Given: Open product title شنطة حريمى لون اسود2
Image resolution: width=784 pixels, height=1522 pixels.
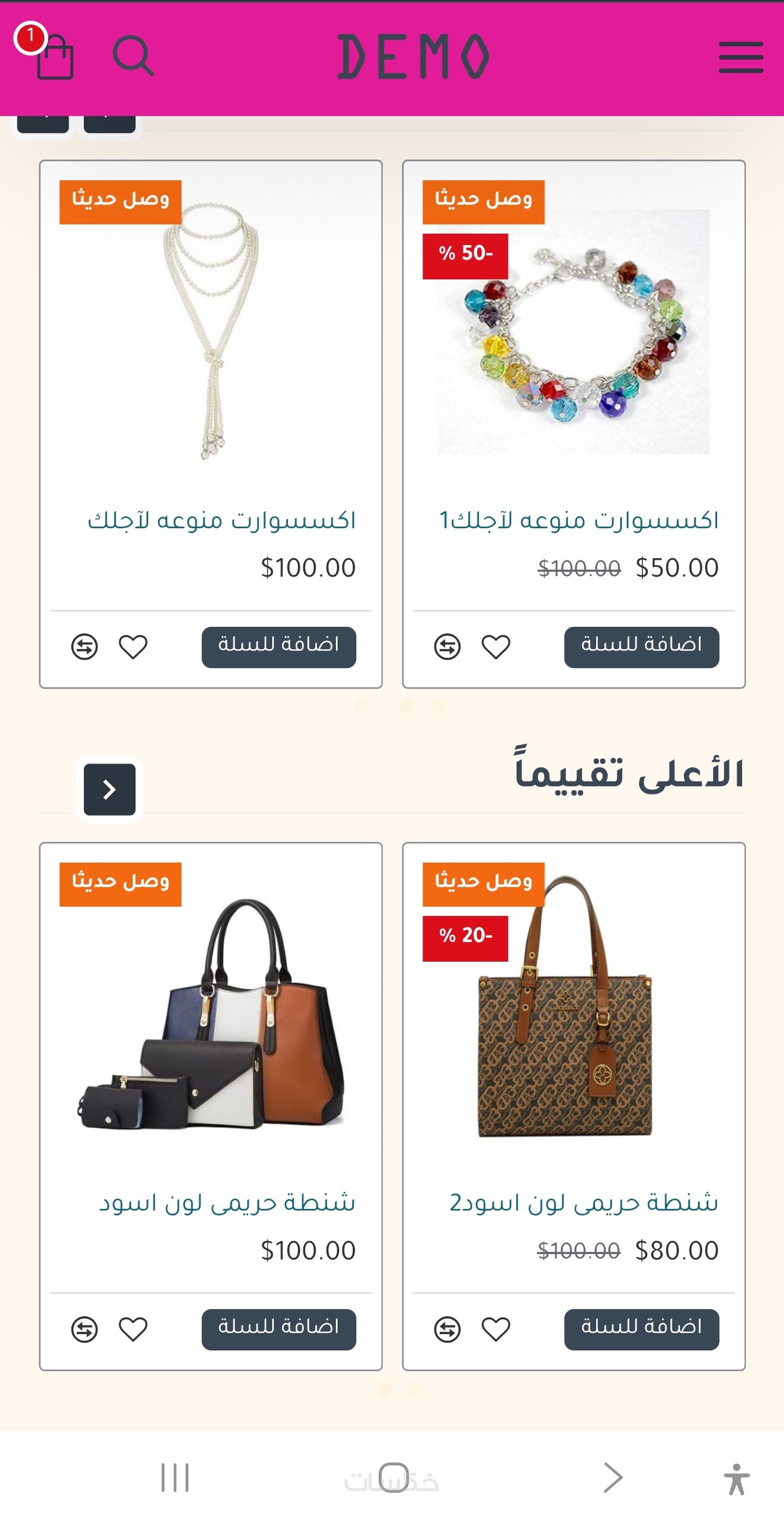Looking at the screenshot, I should [584, 1203].
